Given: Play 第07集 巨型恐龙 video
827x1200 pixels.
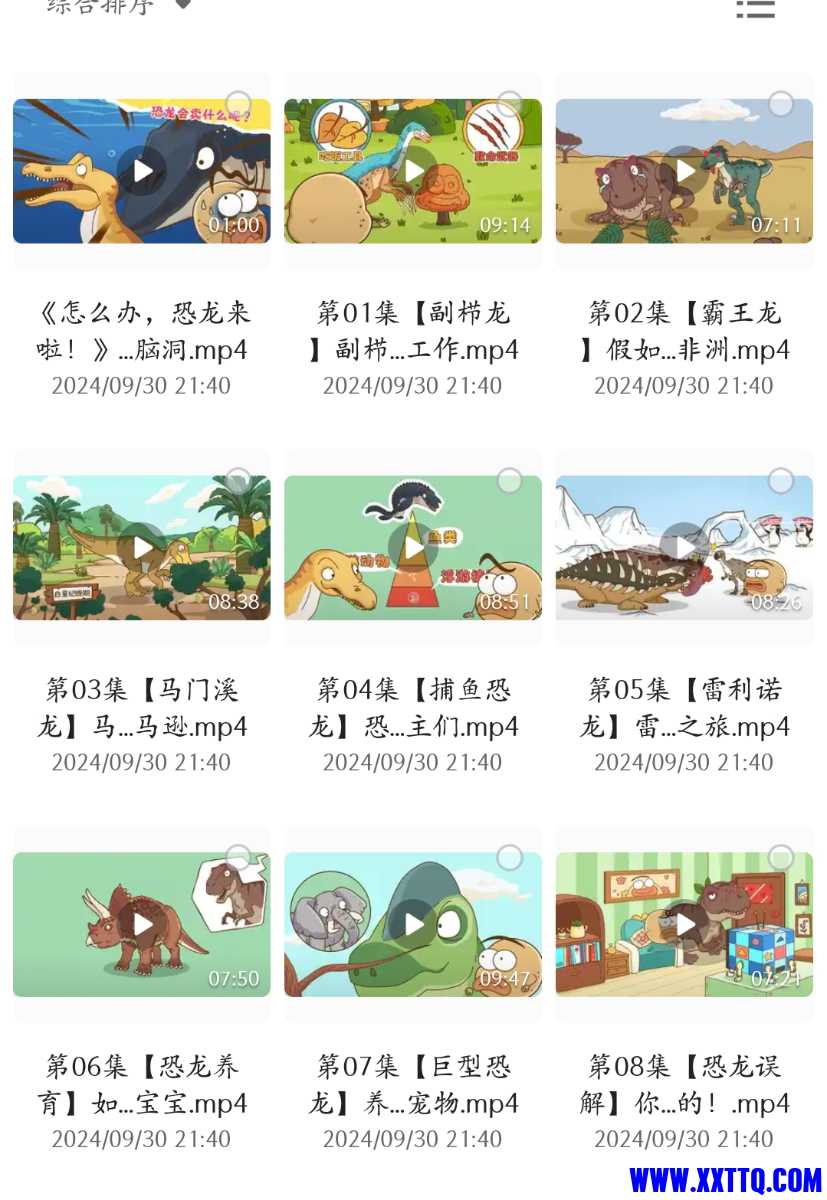Looking at the screenshot, I should pyautogui.click(x=413, y=924).
